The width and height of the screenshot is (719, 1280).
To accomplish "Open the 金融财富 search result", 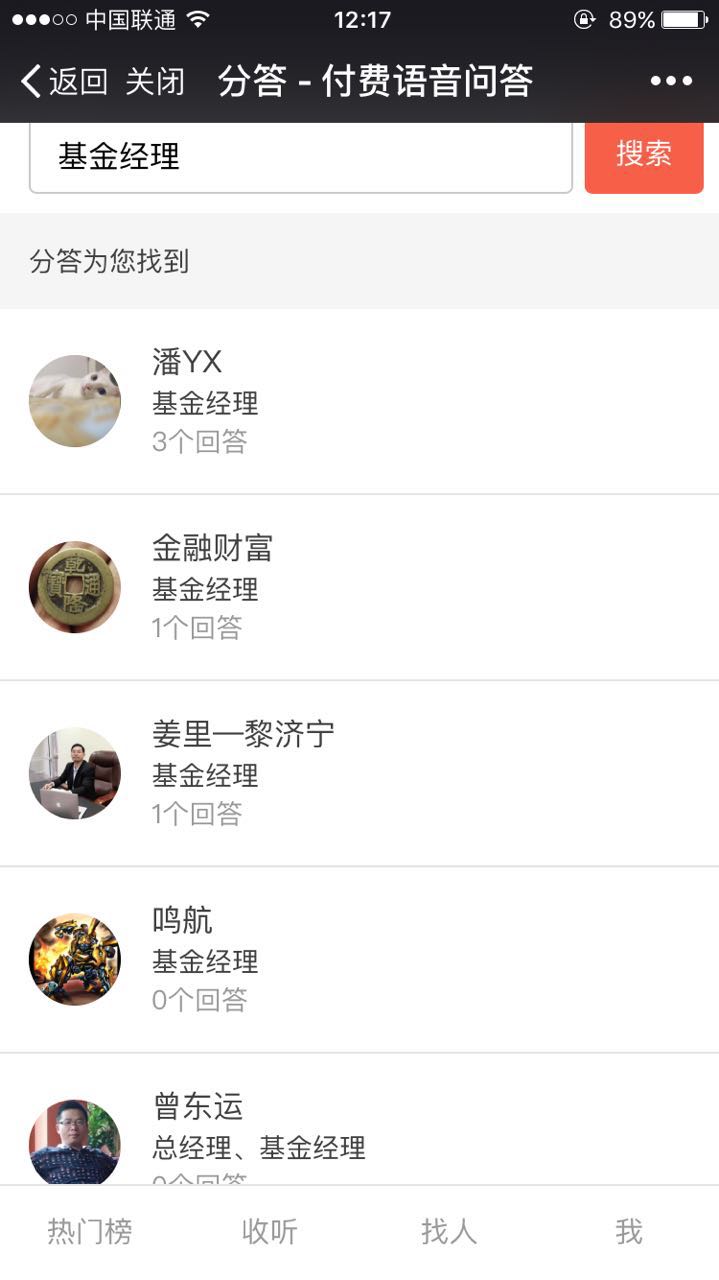I will click(359, 587).
